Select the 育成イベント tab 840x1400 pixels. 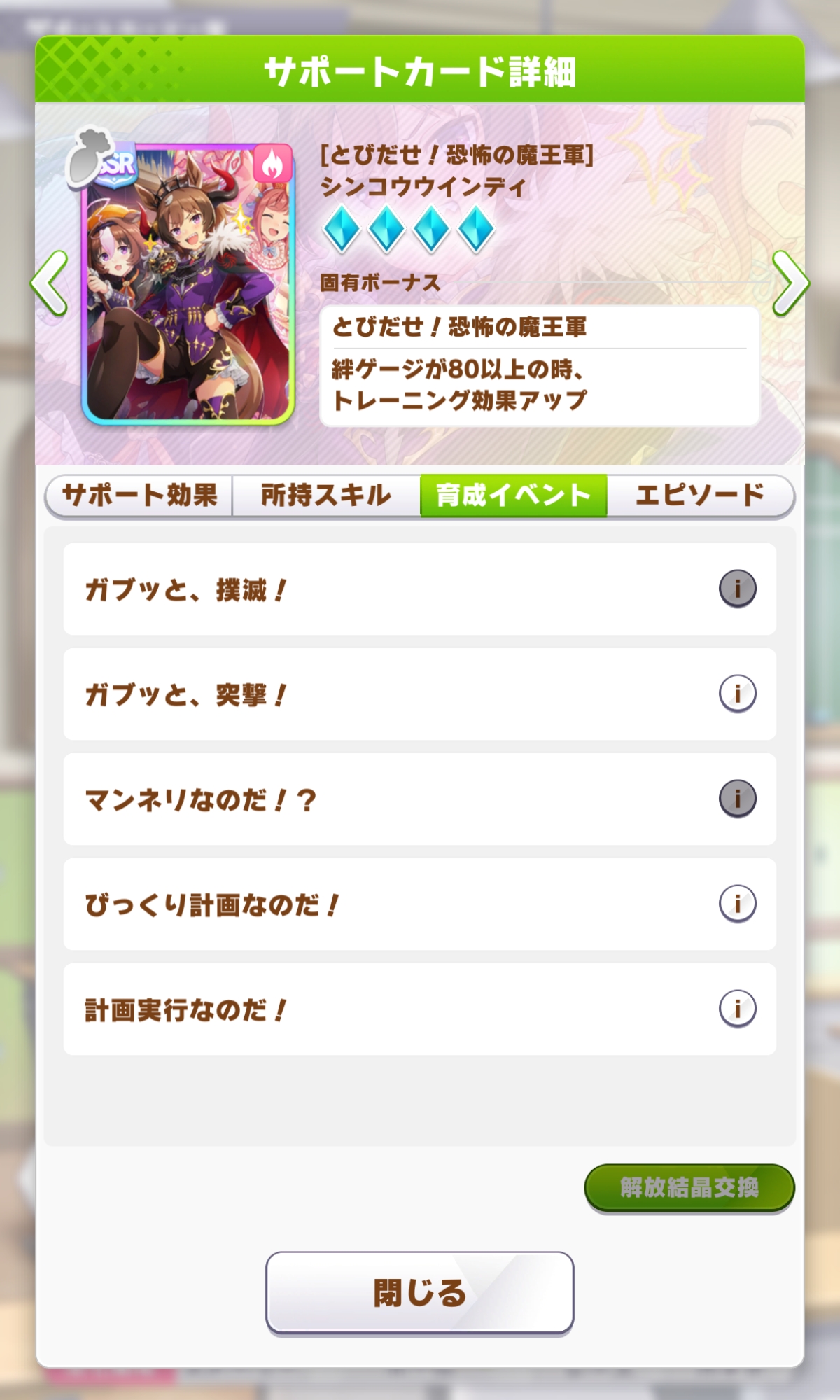pos(513,496)
